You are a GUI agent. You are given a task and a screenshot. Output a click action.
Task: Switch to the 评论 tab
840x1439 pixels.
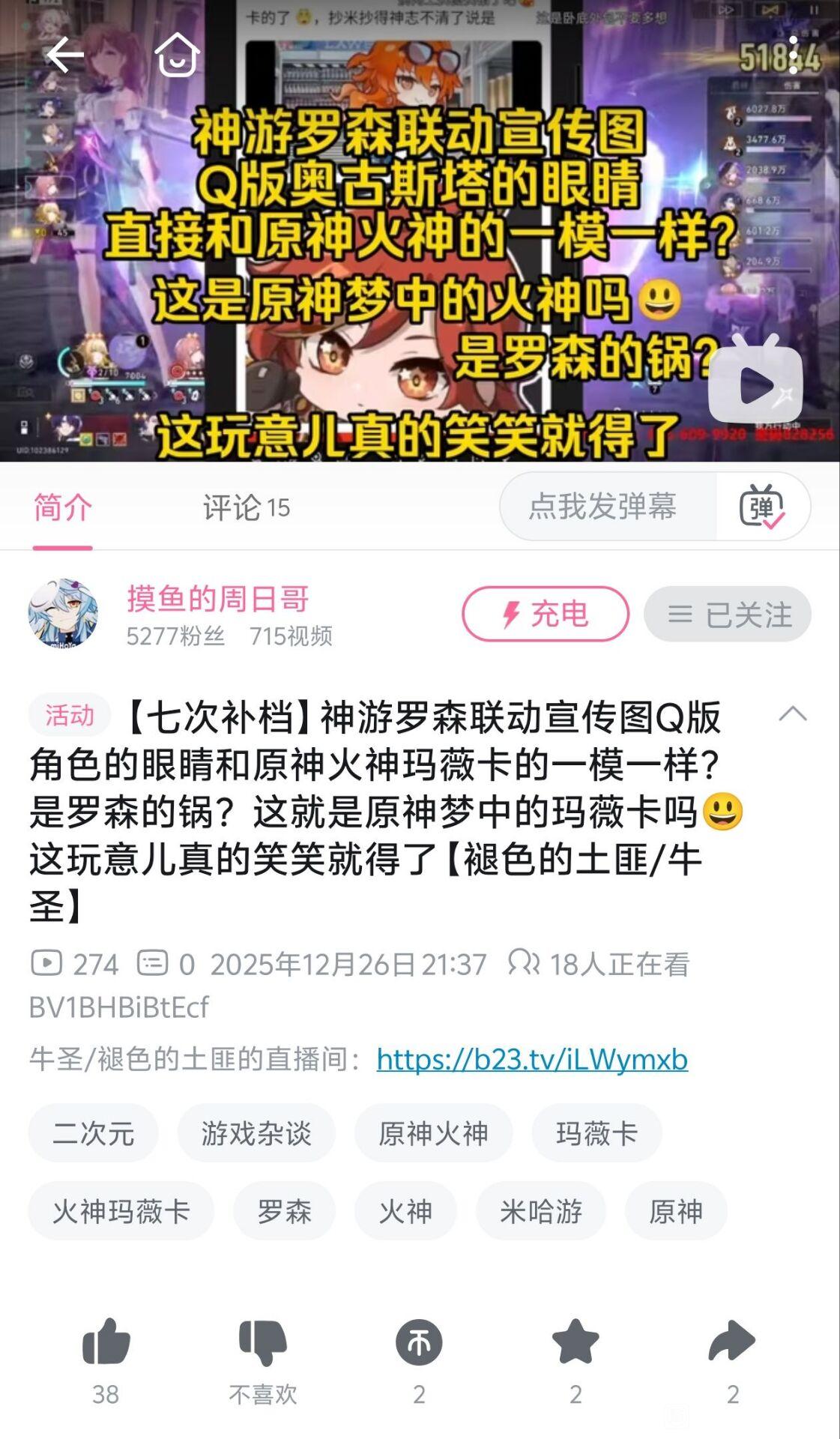246,507
